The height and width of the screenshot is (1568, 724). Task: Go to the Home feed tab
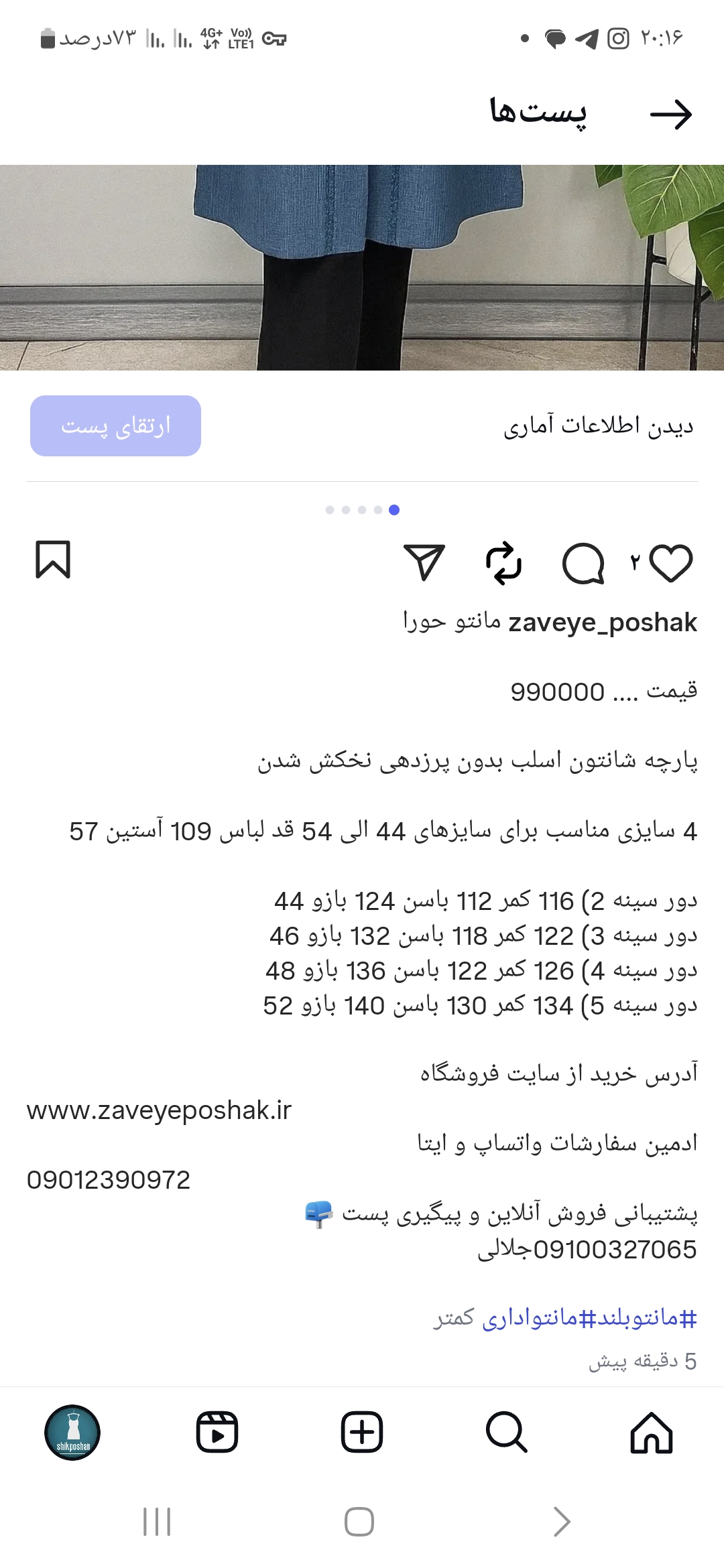[651, 1433]
